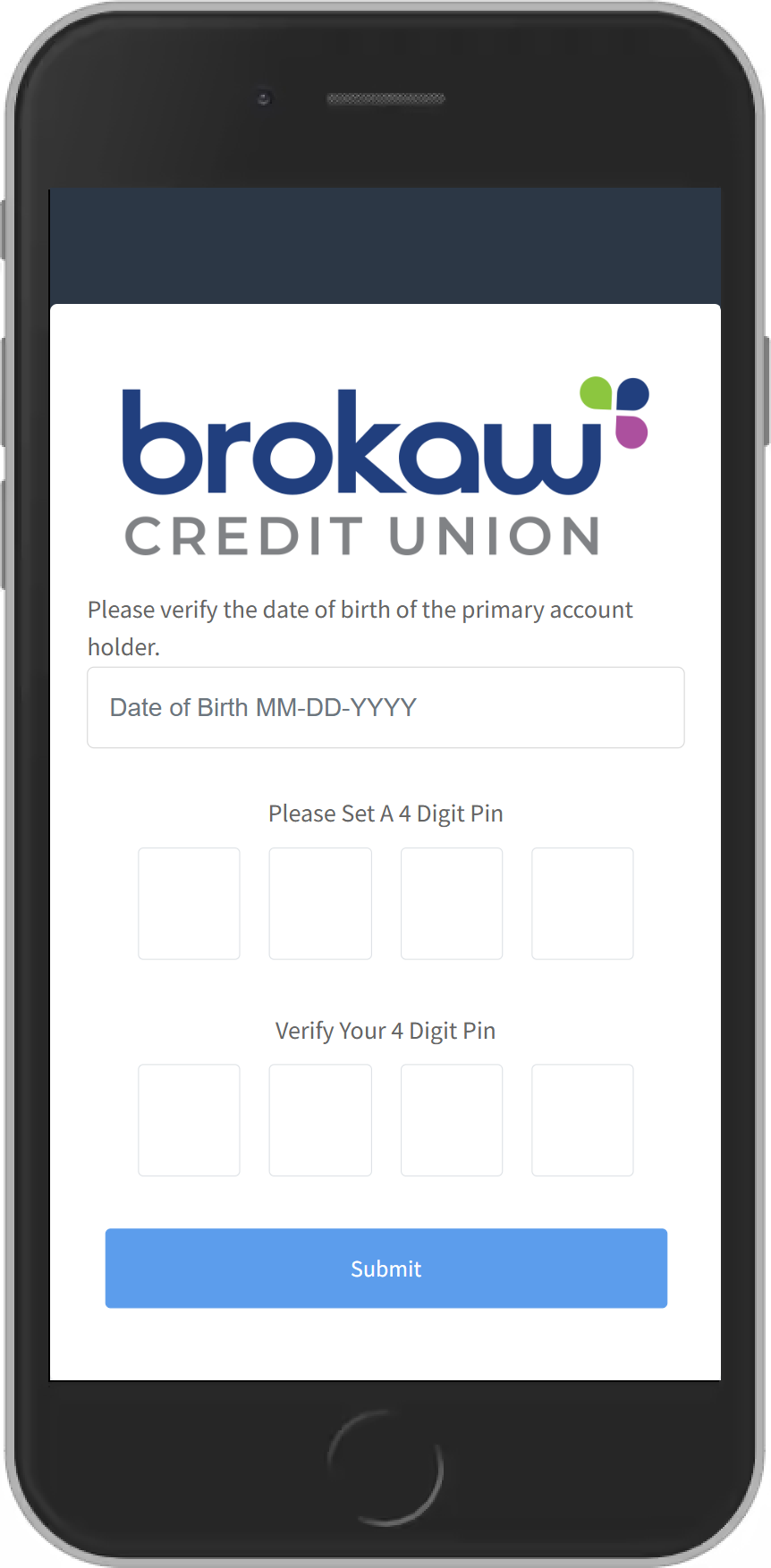
Task: Submit the date of birth and PIN form
Action: point(385,1268)
